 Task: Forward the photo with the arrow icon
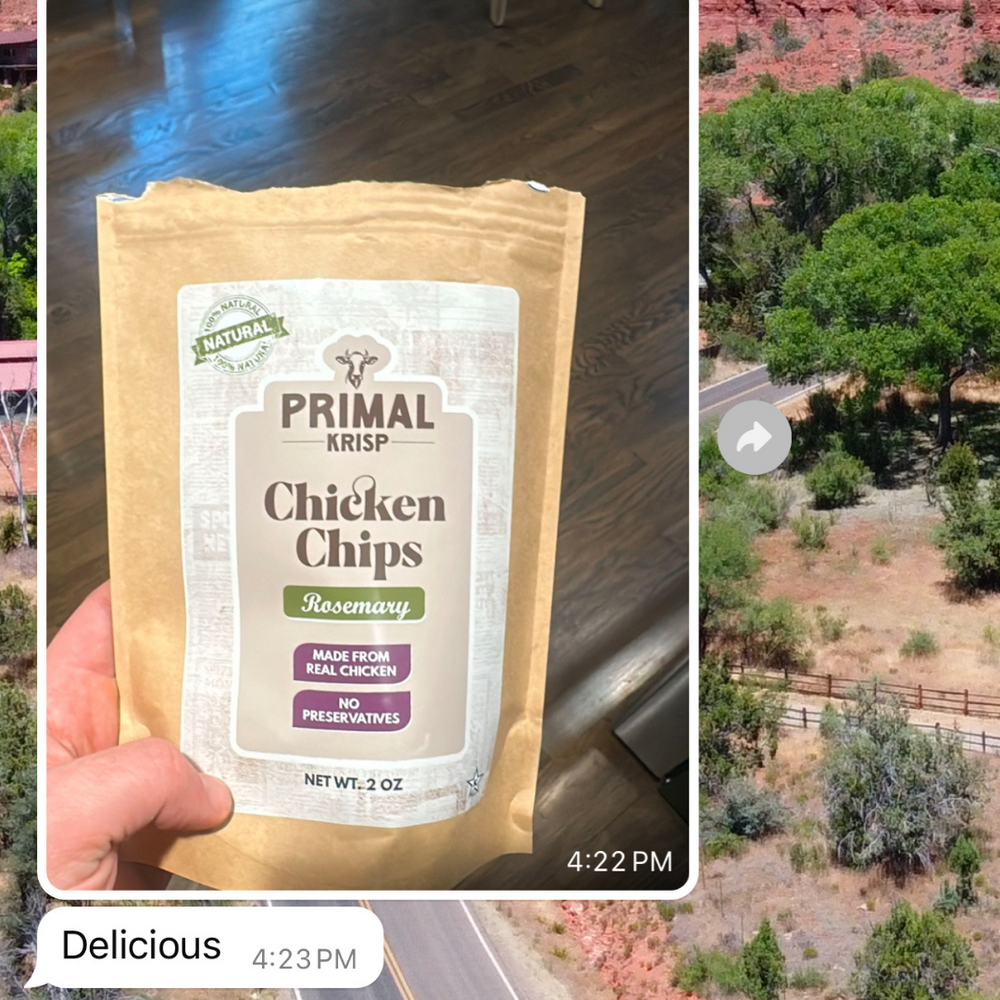pyautogui.click(x=754, y=437)
